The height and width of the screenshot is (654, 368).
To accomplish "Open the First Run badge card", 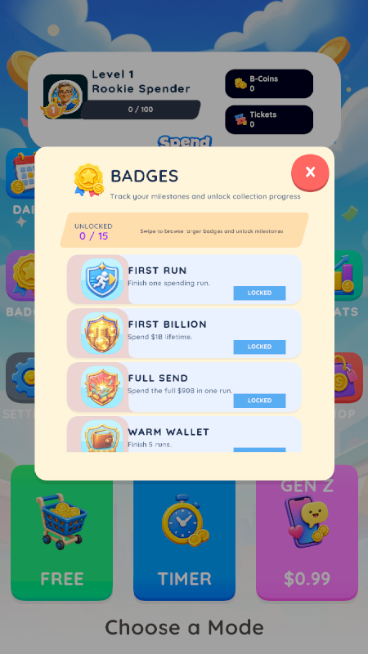I will 184,279.
